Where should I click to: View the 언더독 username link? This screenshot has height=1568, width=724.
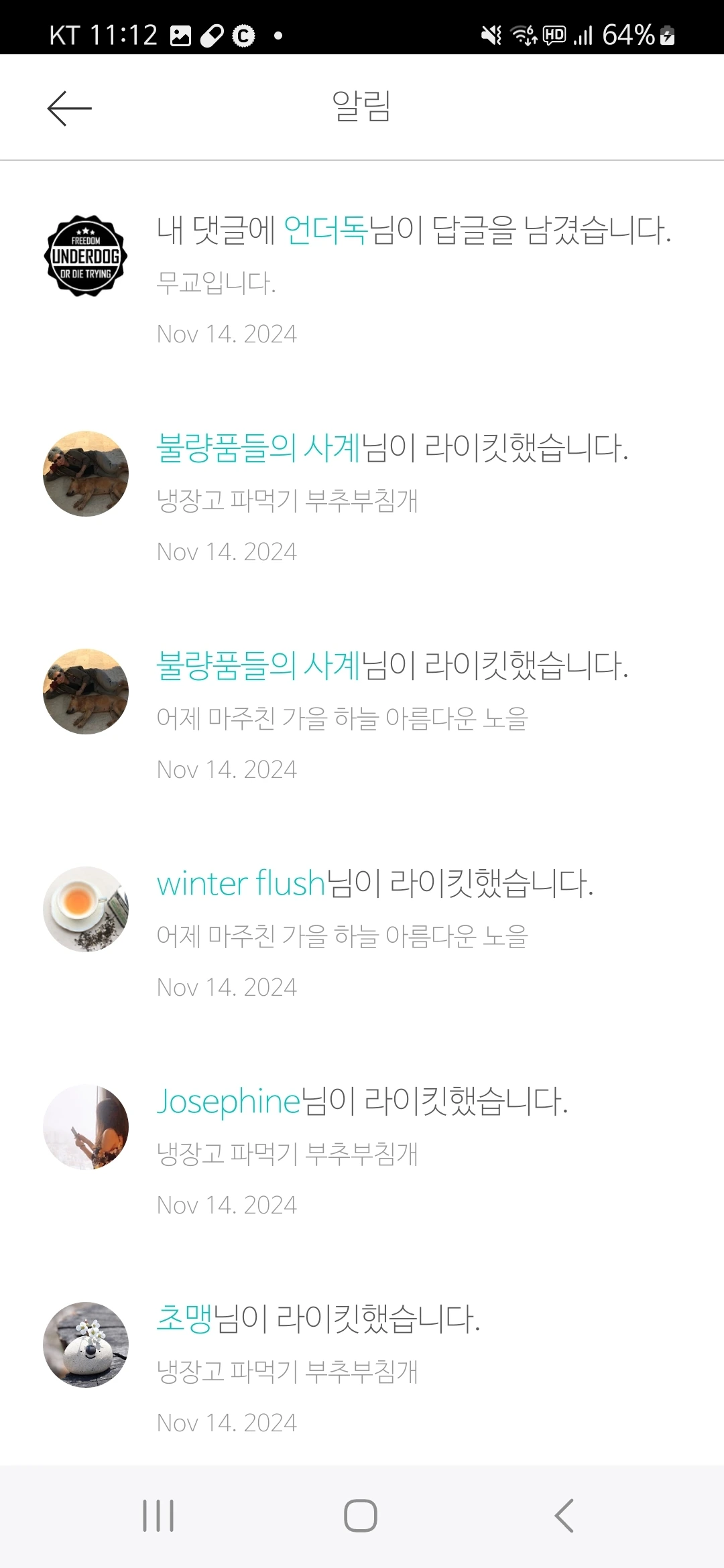[326, 230]
